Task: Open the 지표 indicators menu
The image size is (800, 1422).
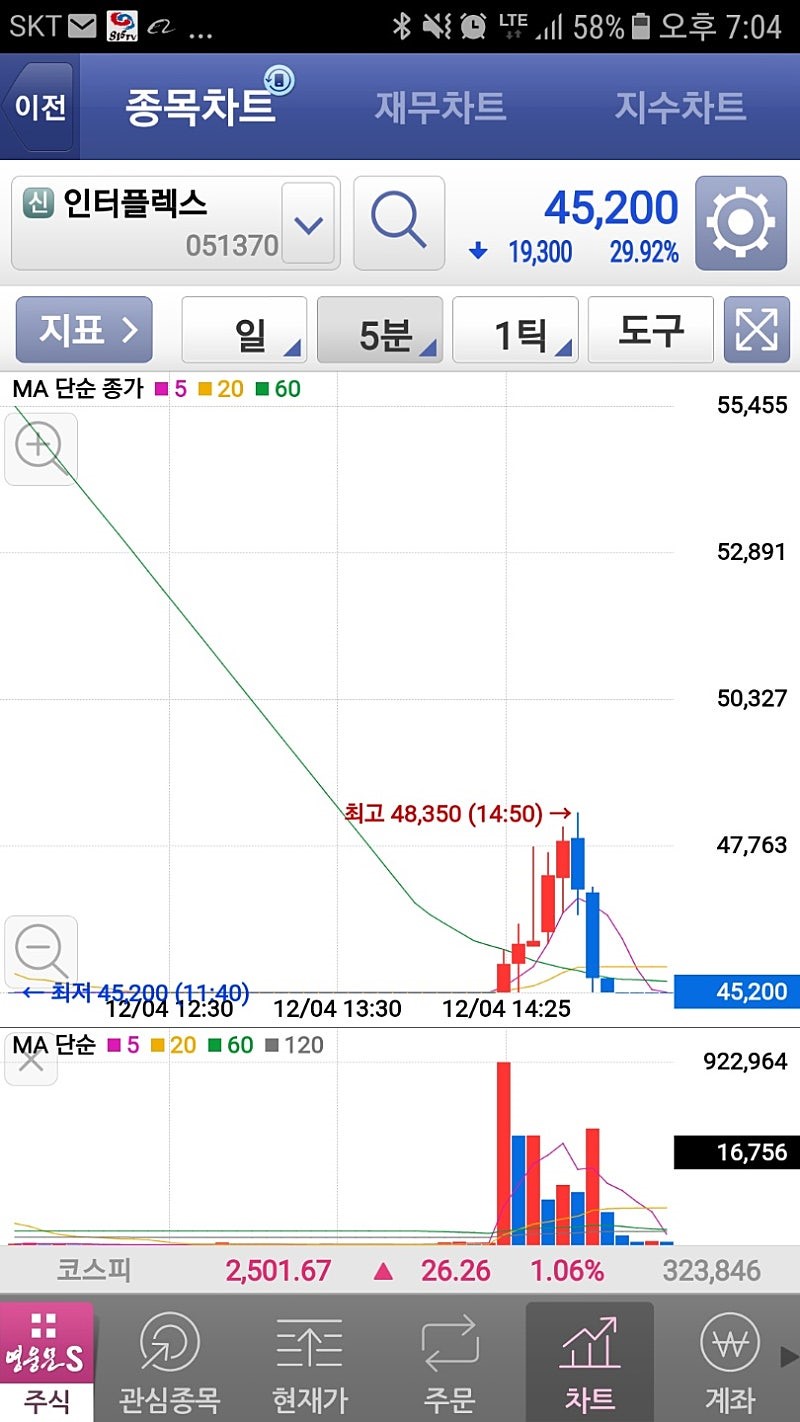Action: (85, 330)
